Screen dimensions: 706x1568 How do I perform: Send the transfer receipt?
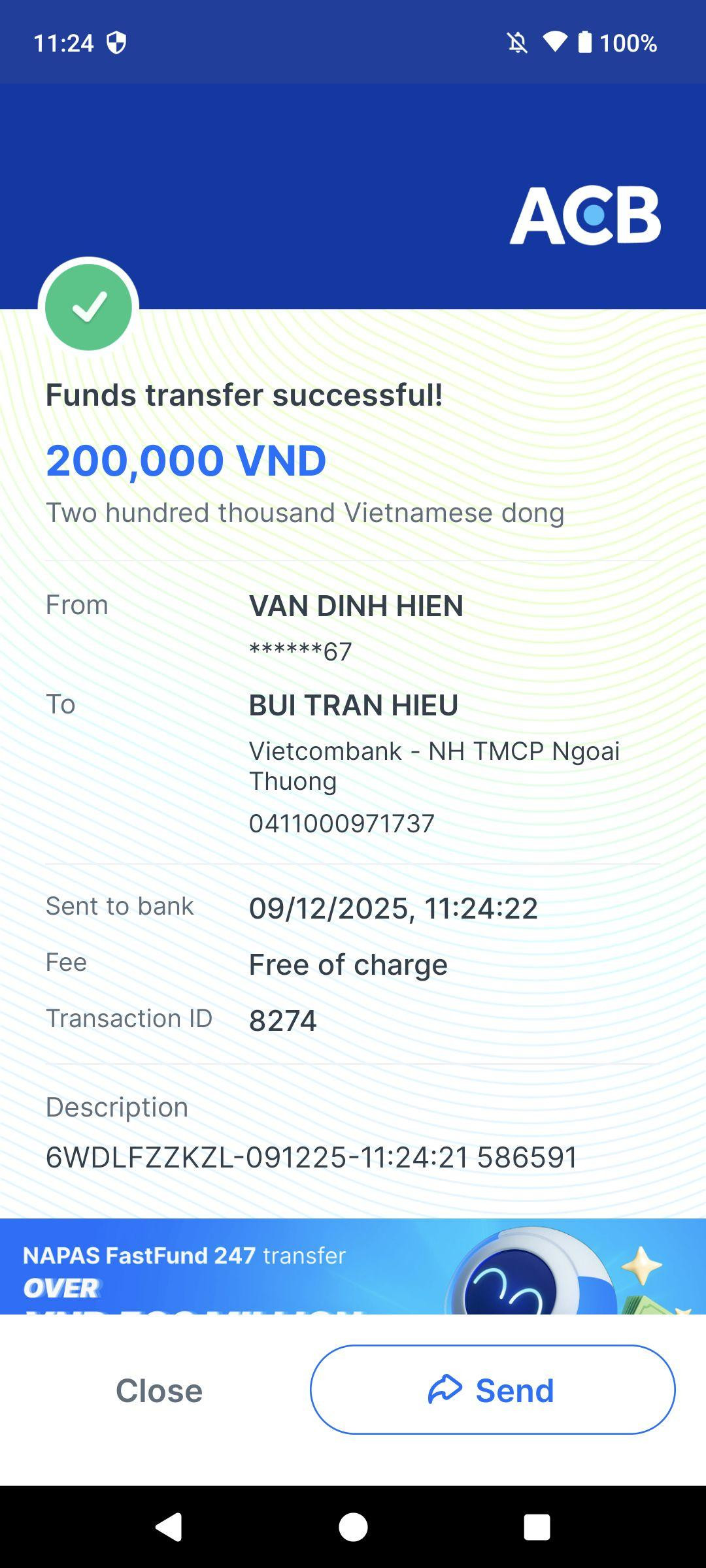pyautogui.click(x=492, y=1390)
